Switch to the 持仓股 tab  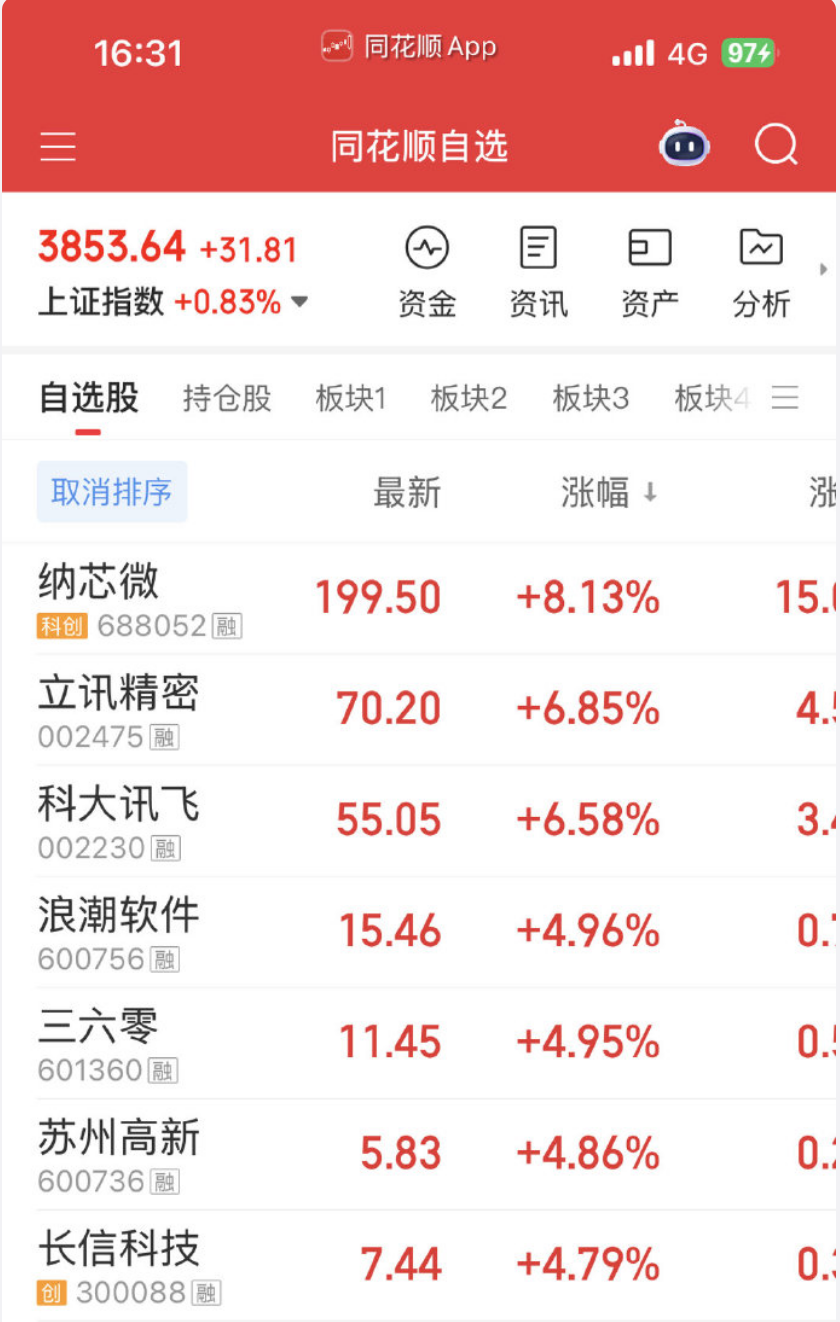pos(225,396)
